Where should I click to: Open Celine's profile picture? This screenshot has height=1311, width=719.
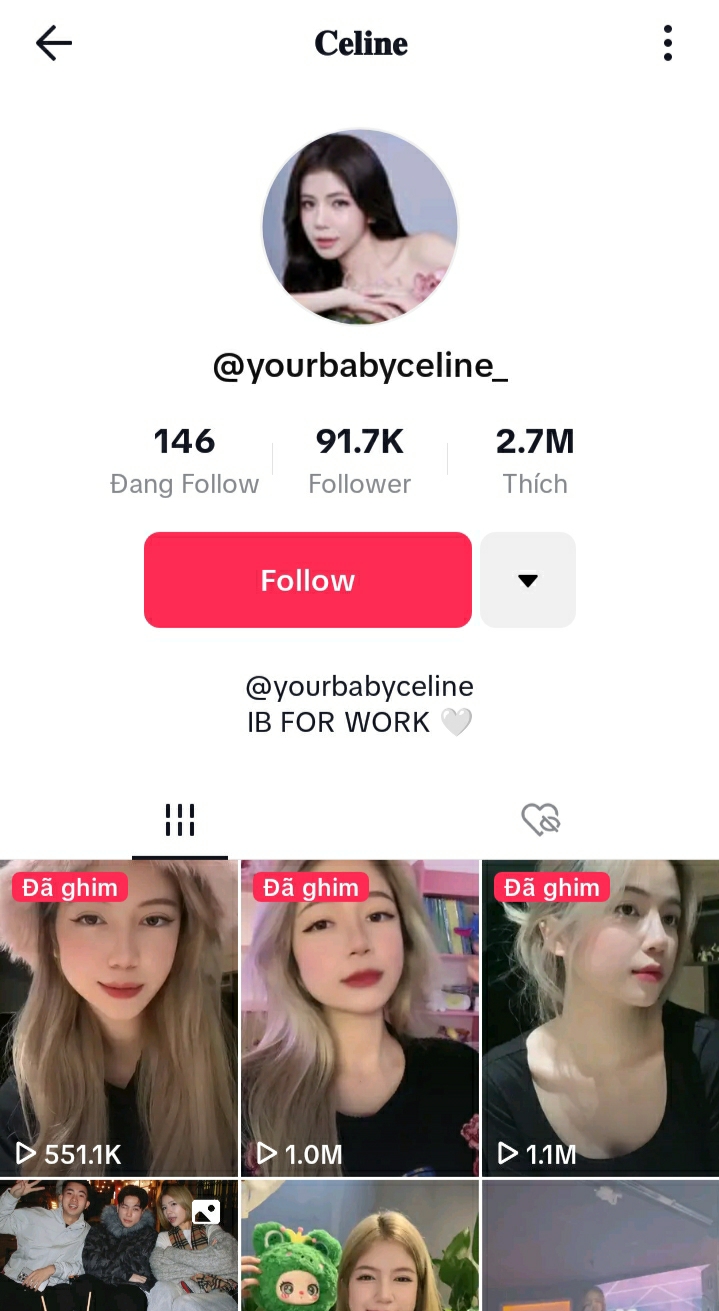pos(360,226)
